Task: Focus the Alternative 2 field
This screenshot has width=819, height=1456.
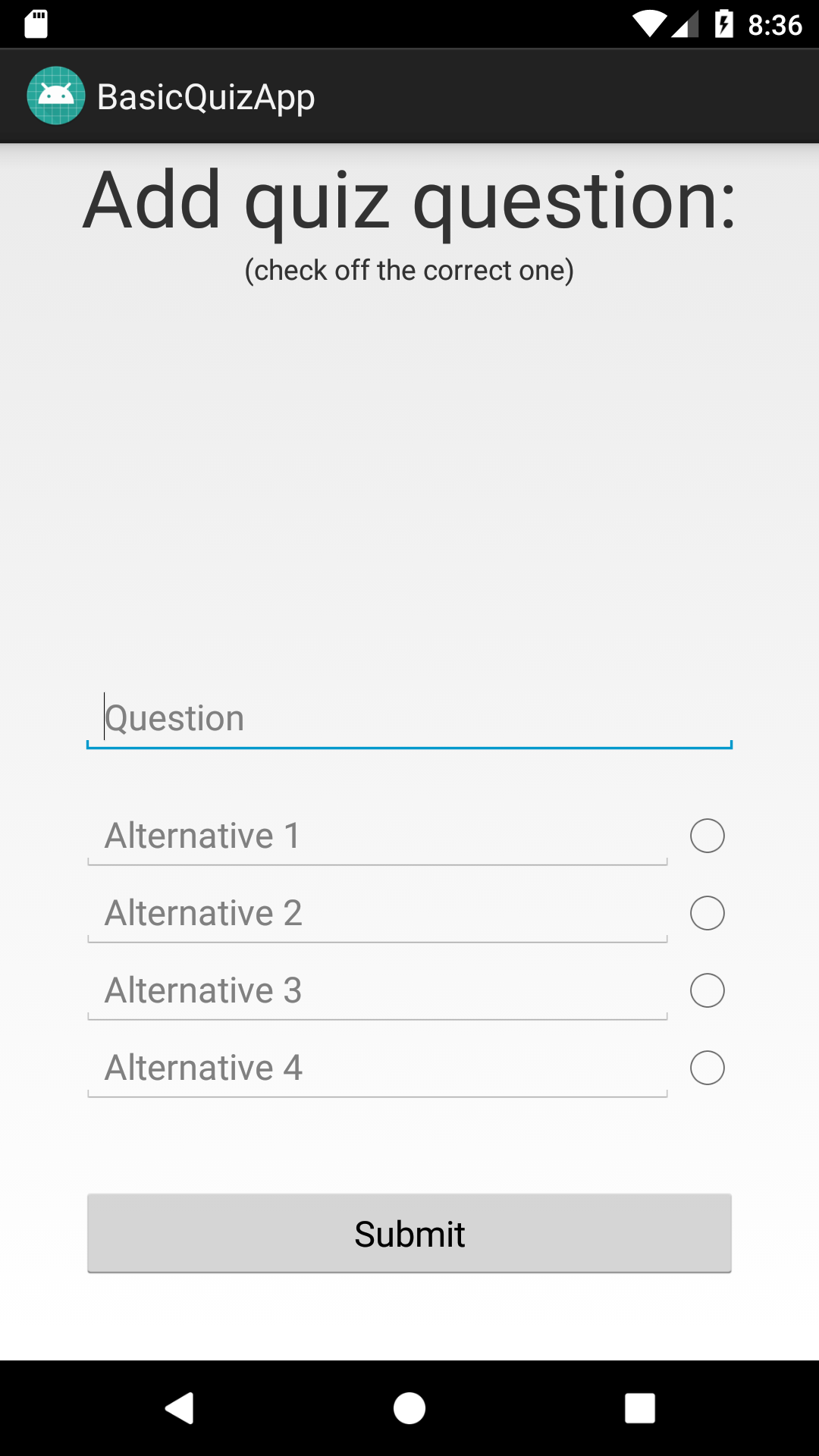Action: pyautogui.click(x=378, y=913)
